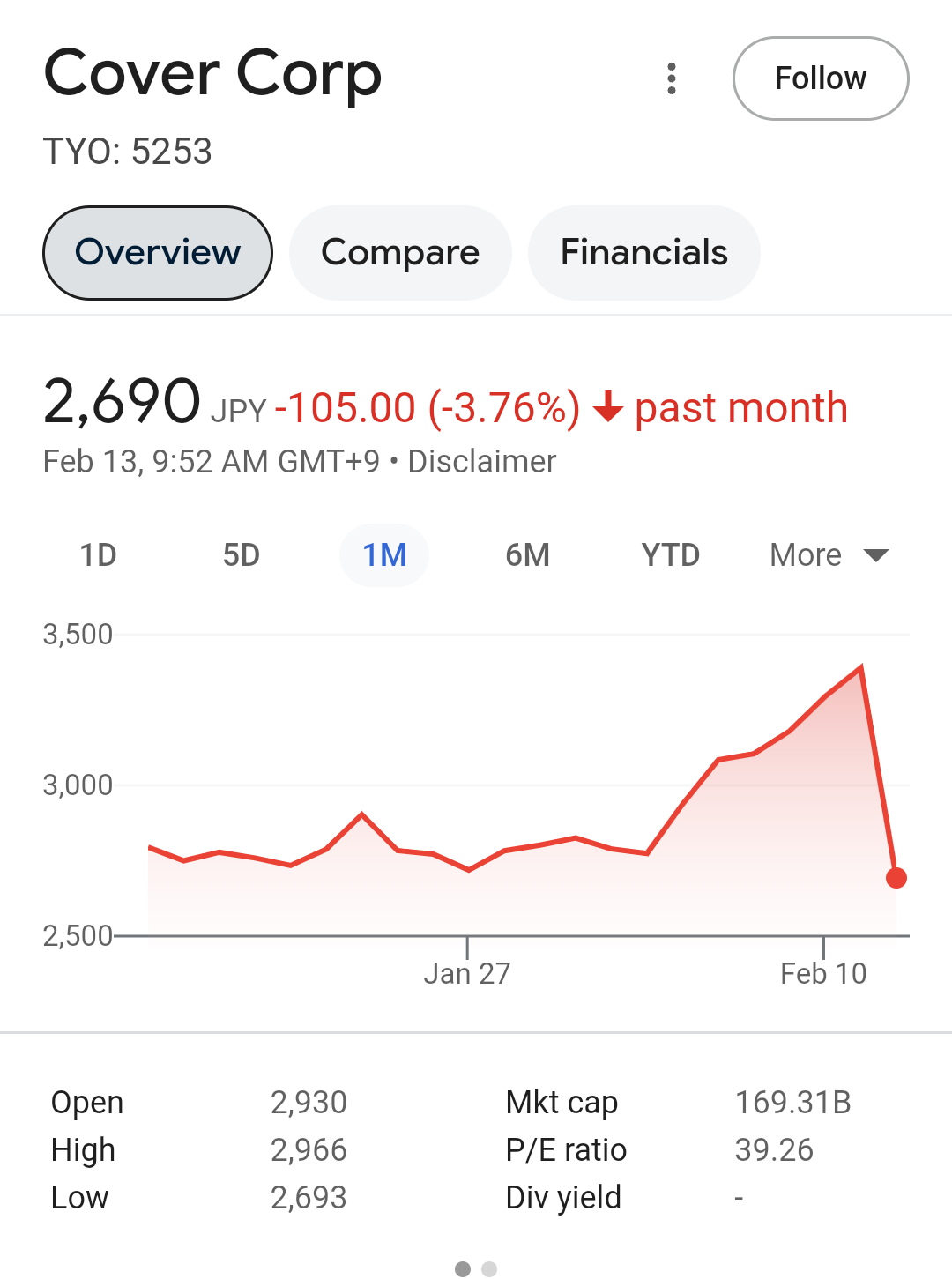This screenshot has height=1279, width=952.
Task: Display the YTD chart range
Action: pos(670,555)
